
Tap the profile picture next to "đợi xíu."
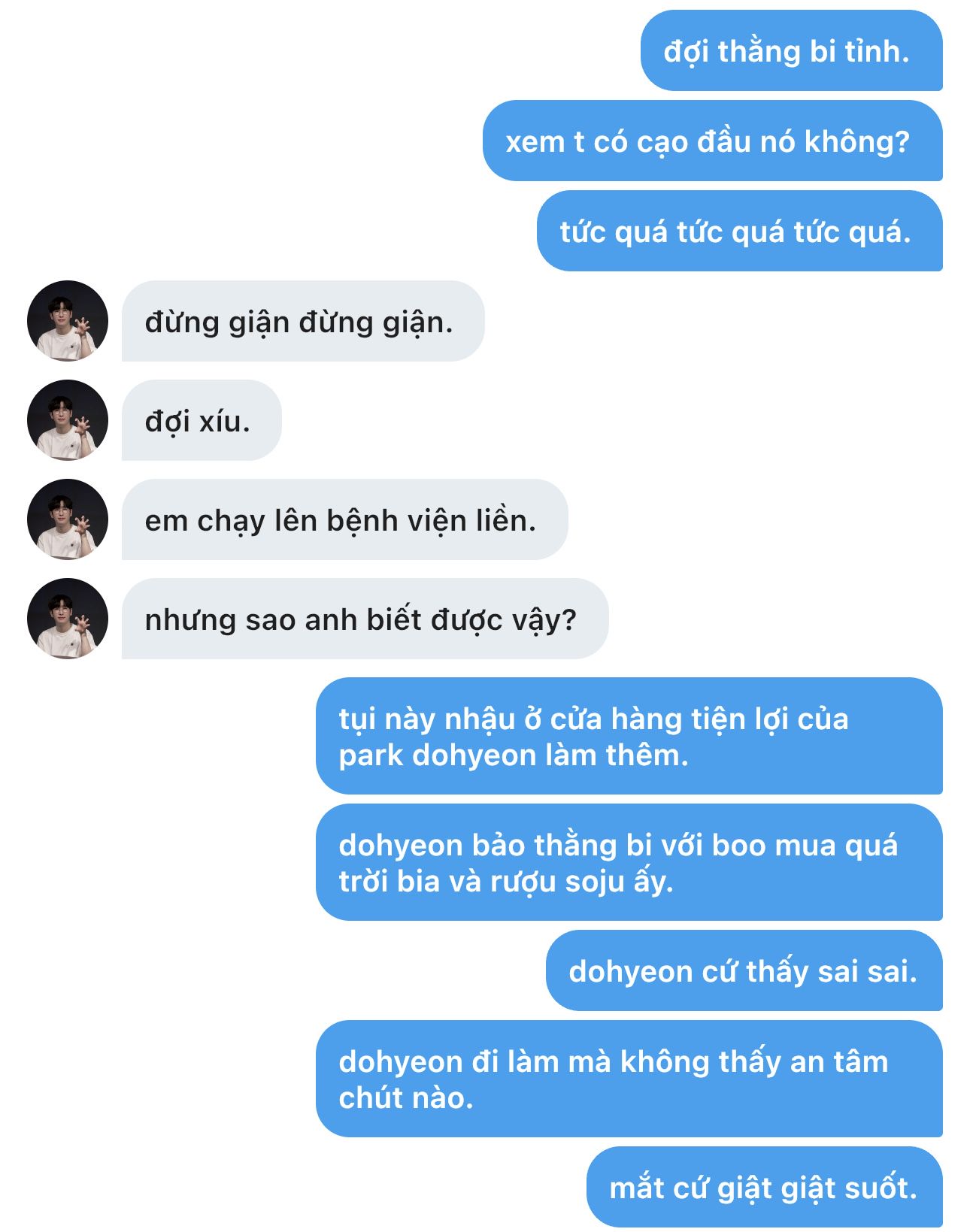[67, 420]
